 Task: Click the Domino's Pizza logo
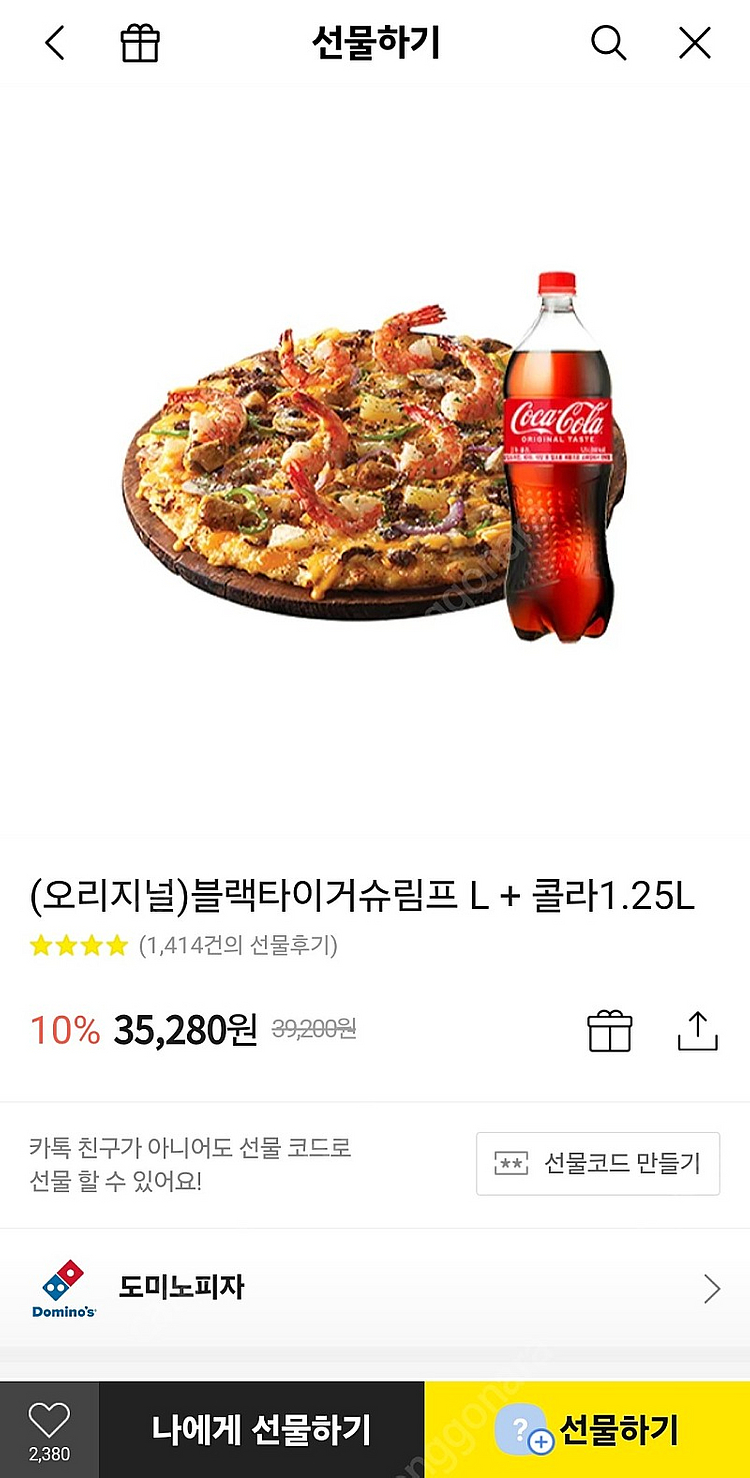point(62,1288)
